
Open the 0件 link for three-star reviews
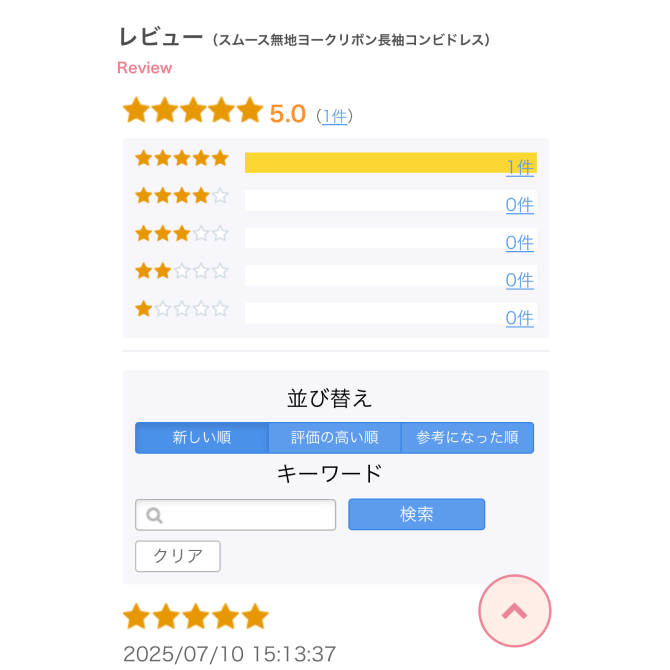pyautogui.click(x=519, y=242)
